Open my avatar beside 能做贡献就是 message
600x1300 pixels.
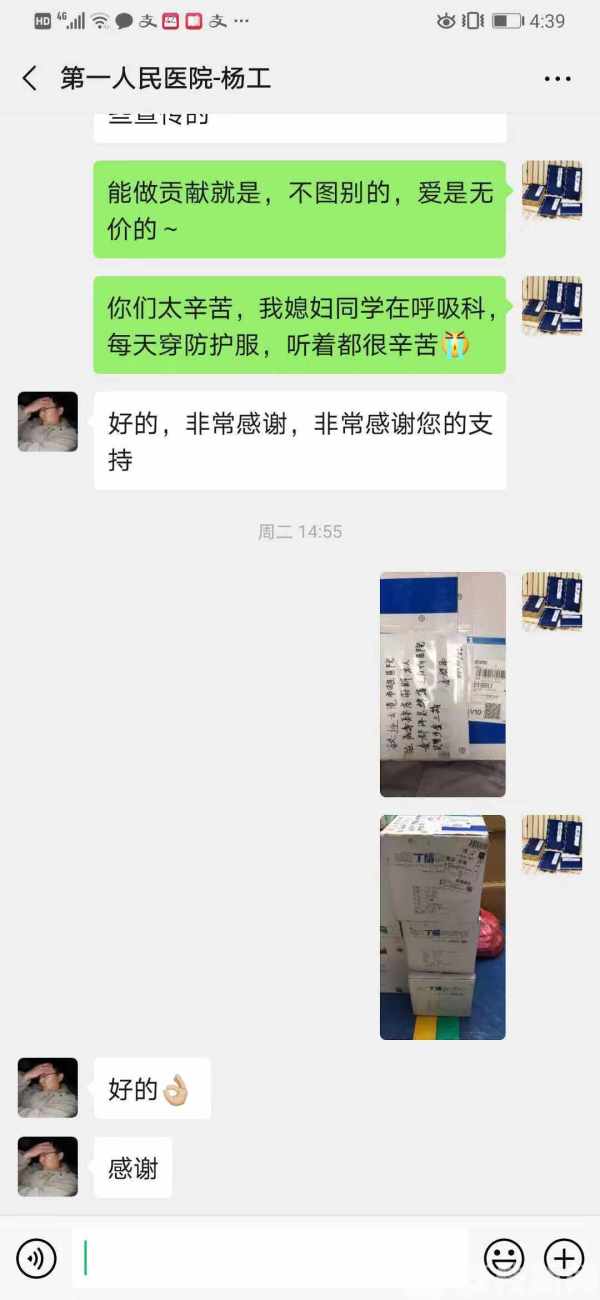point(551,190)
